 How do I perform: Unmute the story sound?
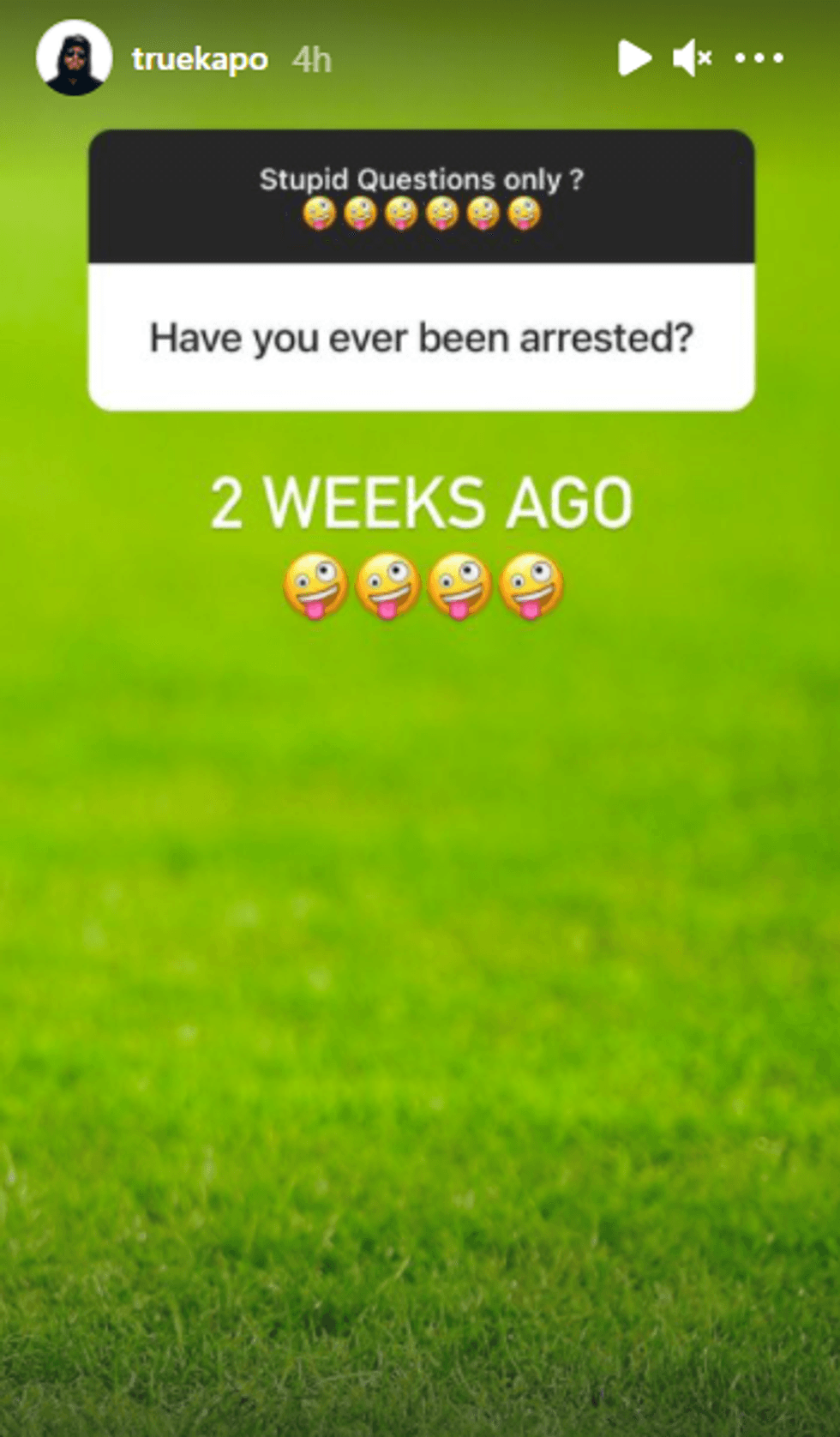[x=691, y=58]
